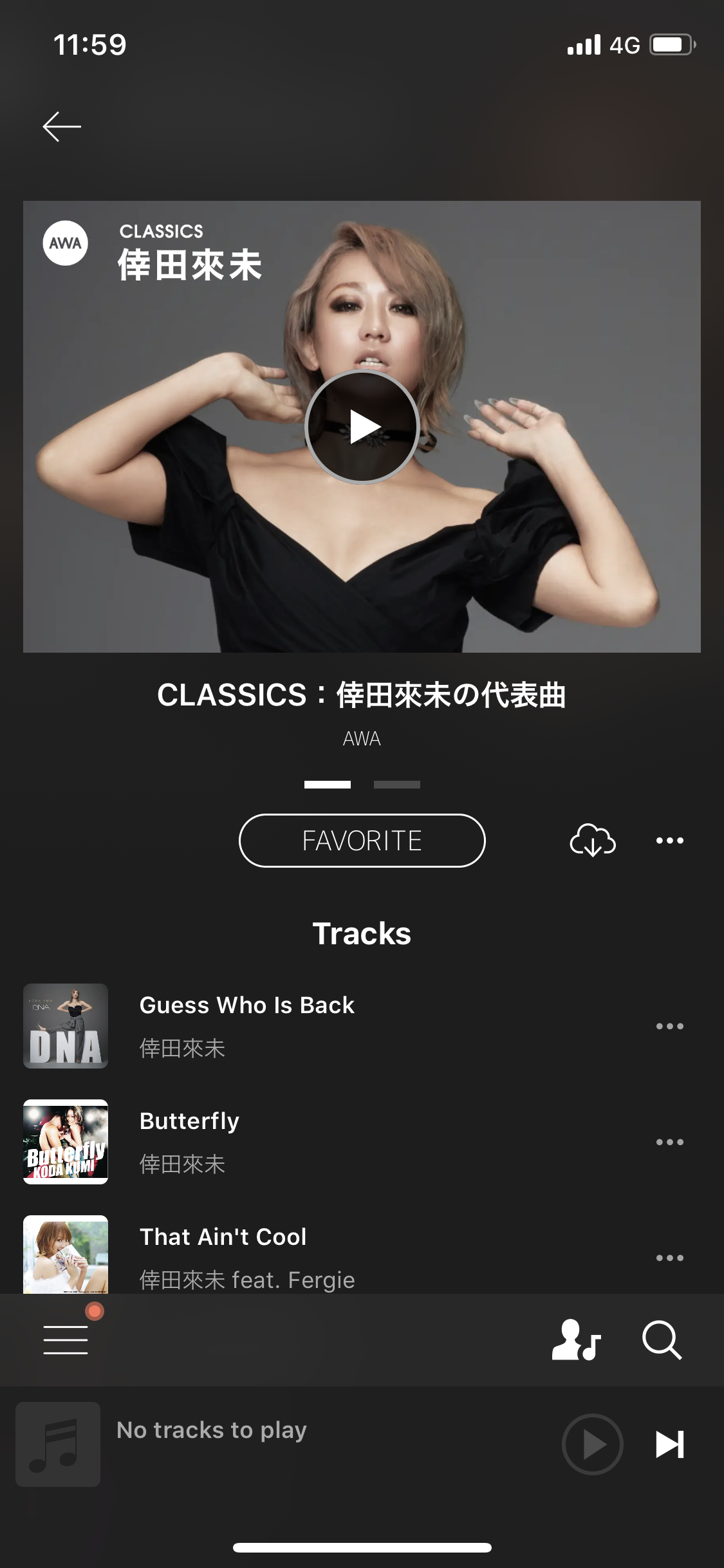This screenshot has width=724, height=1568.
Task: Tap the mini player play button
Action: click(x=592, y=1444)
